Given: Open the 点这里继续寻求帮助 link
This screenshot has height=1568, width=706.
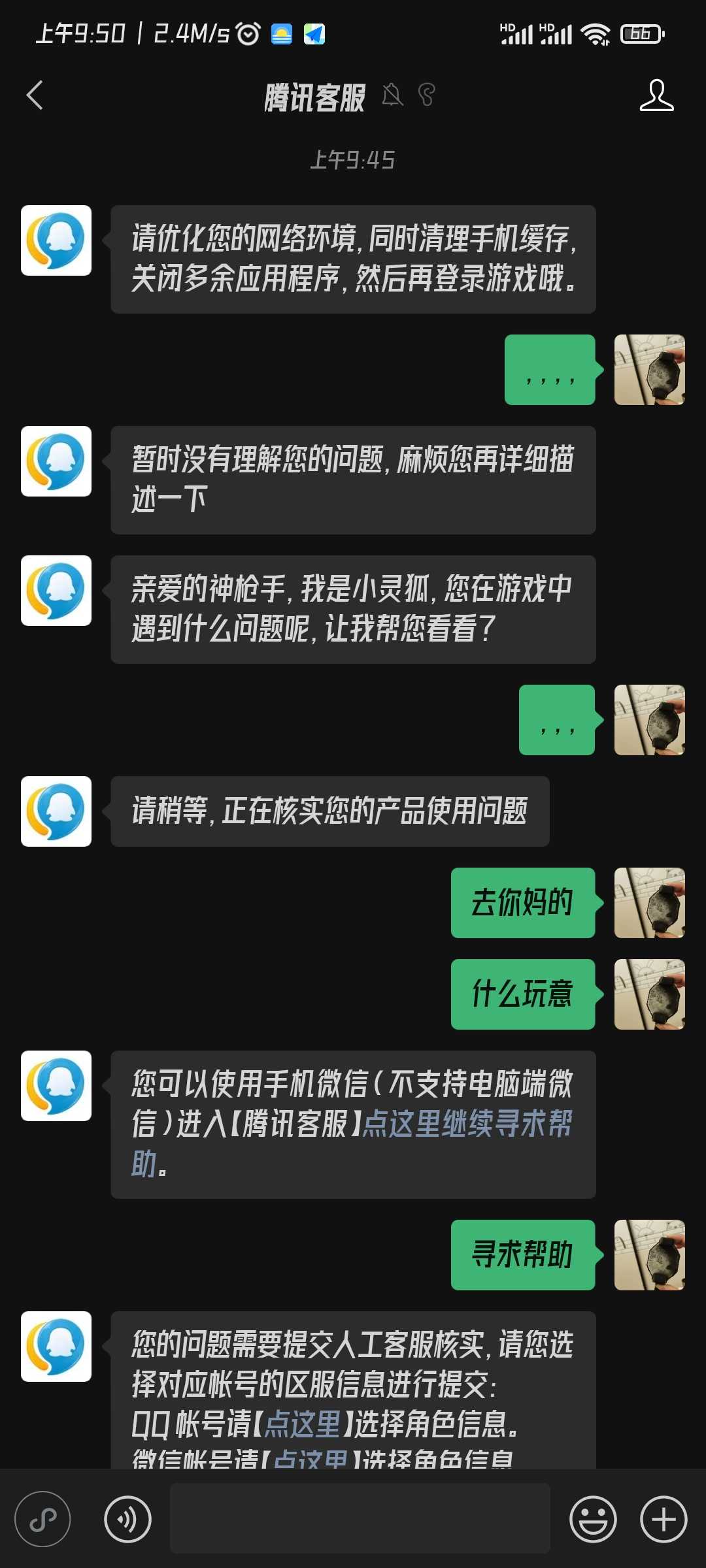Looking at the screenshot, I should click(467, 1124).
